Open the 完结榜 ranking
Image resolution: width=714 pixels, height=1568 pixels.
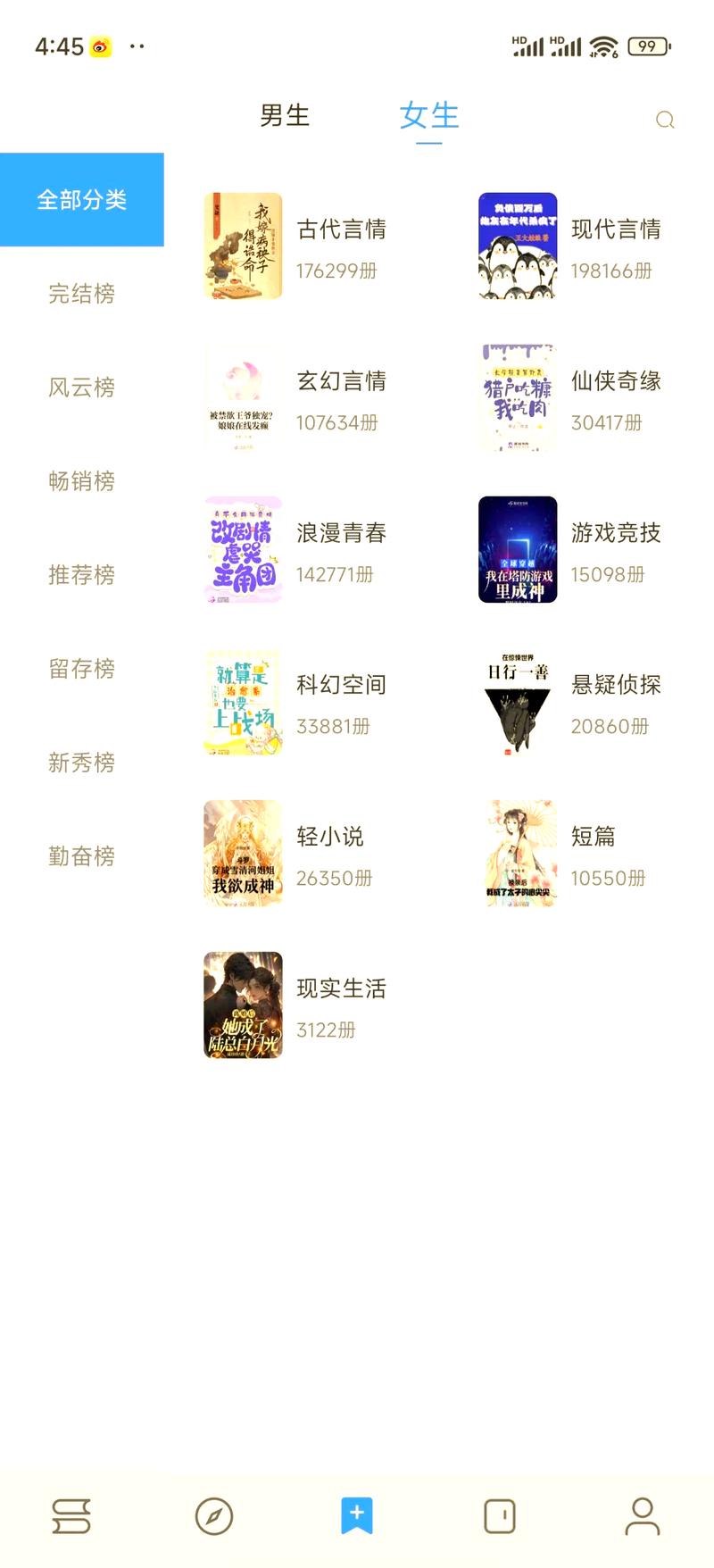[x=82, y=294]
